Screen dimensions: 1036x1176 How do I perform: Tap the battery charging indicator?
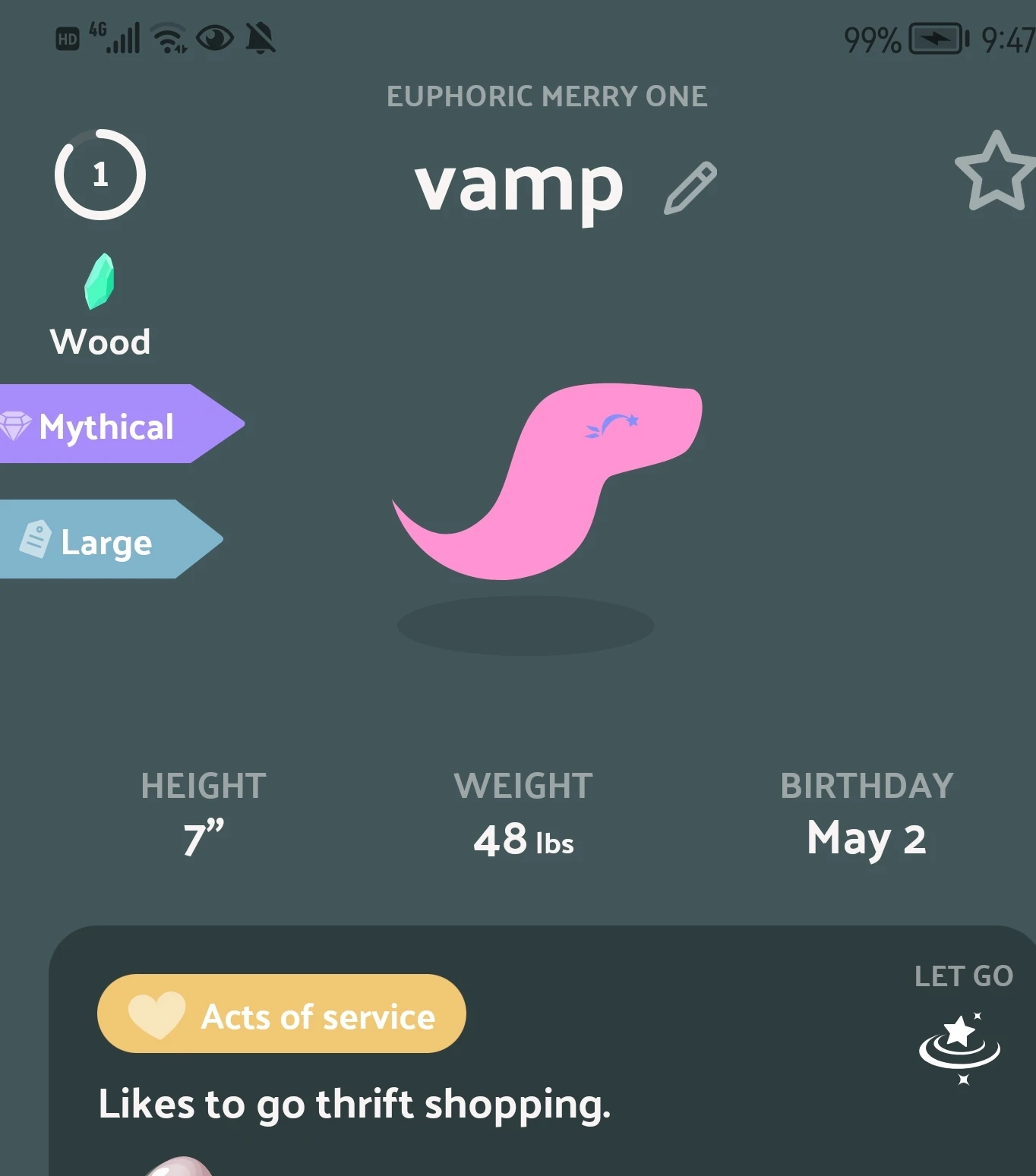pyautogui.click(x=936, y=37)
